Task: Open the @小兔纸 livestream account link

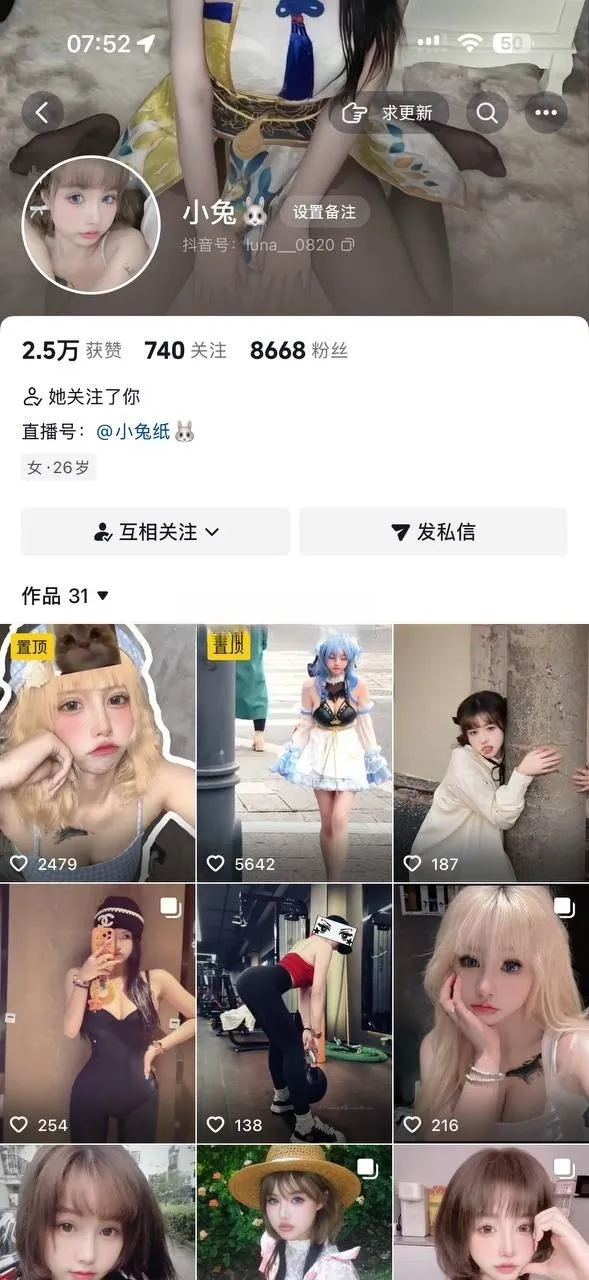Action: tap(145, 432)
